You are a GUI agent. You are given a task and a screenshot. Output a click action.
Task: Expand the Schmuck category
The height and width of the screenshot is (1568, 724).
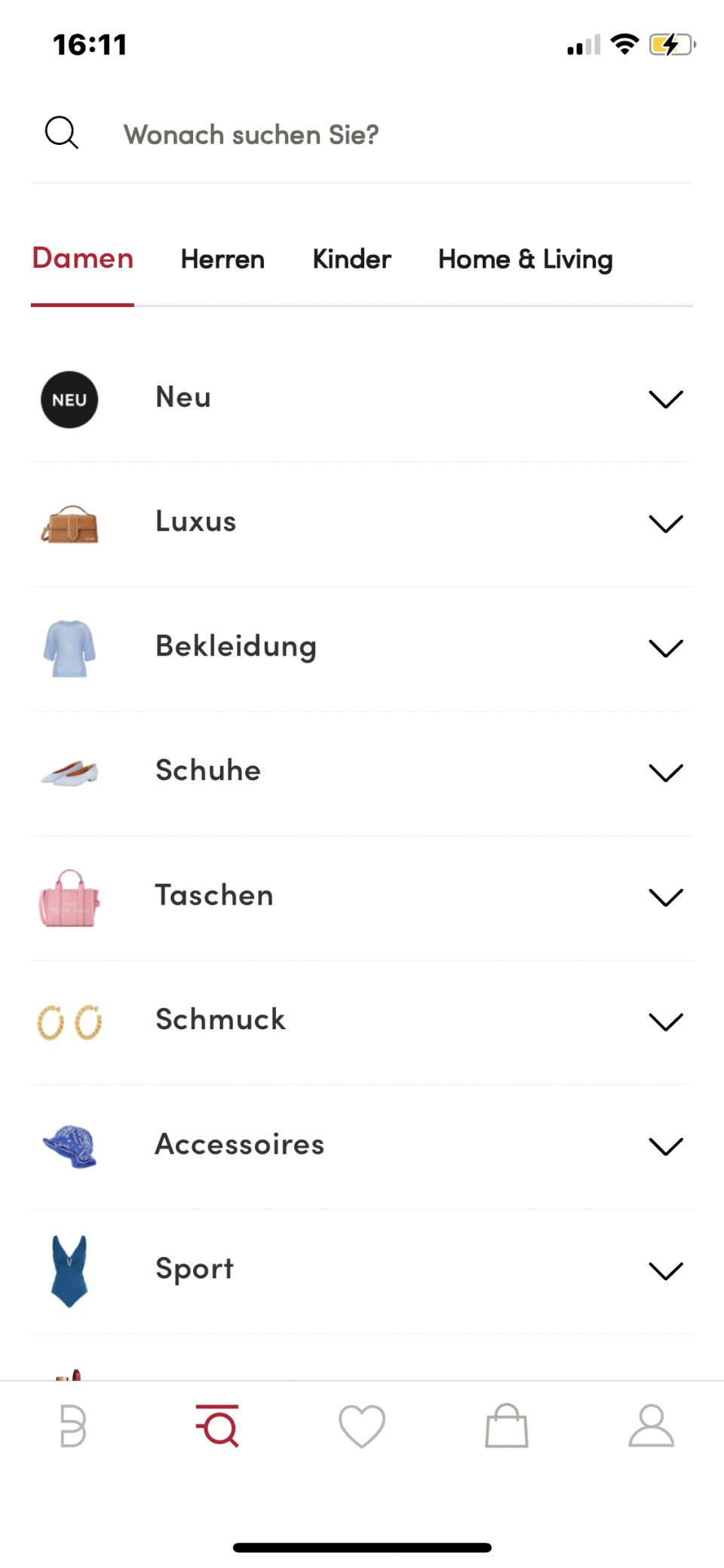pyautogui.click(x=362, y=1022)
